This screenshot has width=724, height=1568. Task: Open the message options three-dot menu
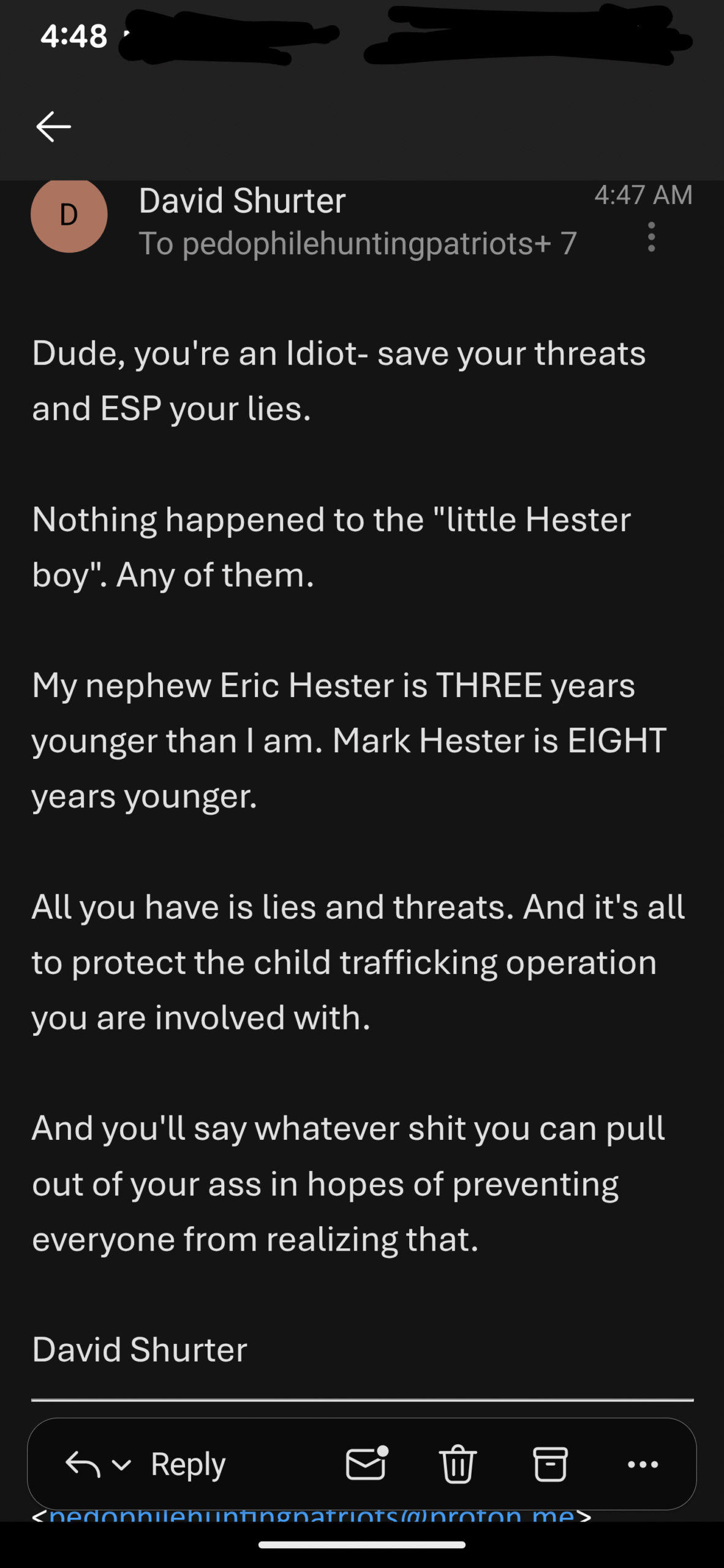click(x=652, y=237)
